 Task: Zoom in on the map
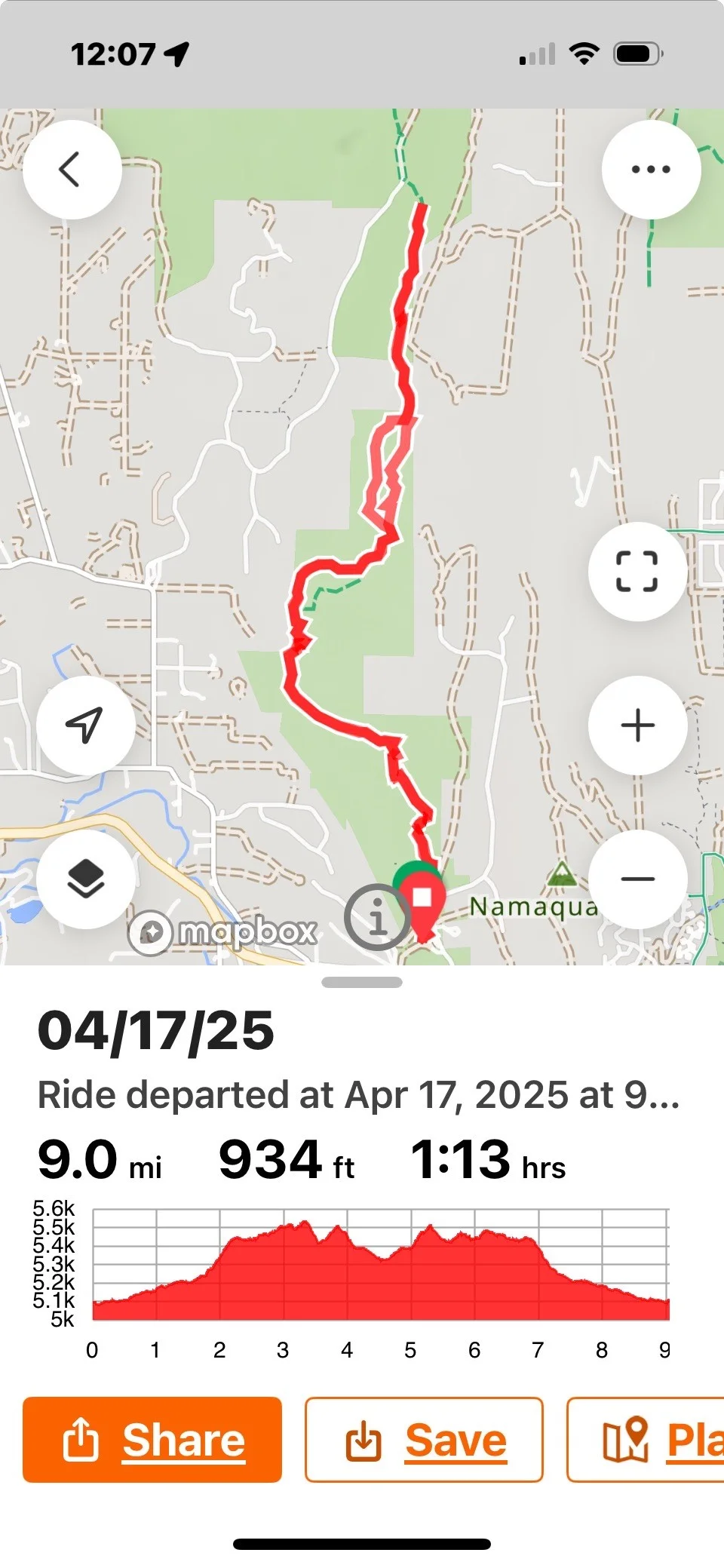(x=637, y=726)
